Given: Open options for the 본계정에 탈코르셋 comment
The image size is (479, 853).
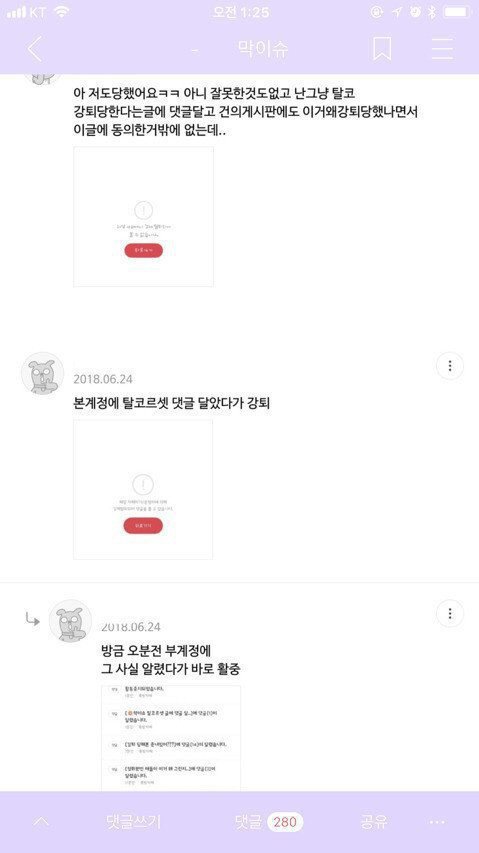Looking at the screenshot, I should tap(450, 366).
